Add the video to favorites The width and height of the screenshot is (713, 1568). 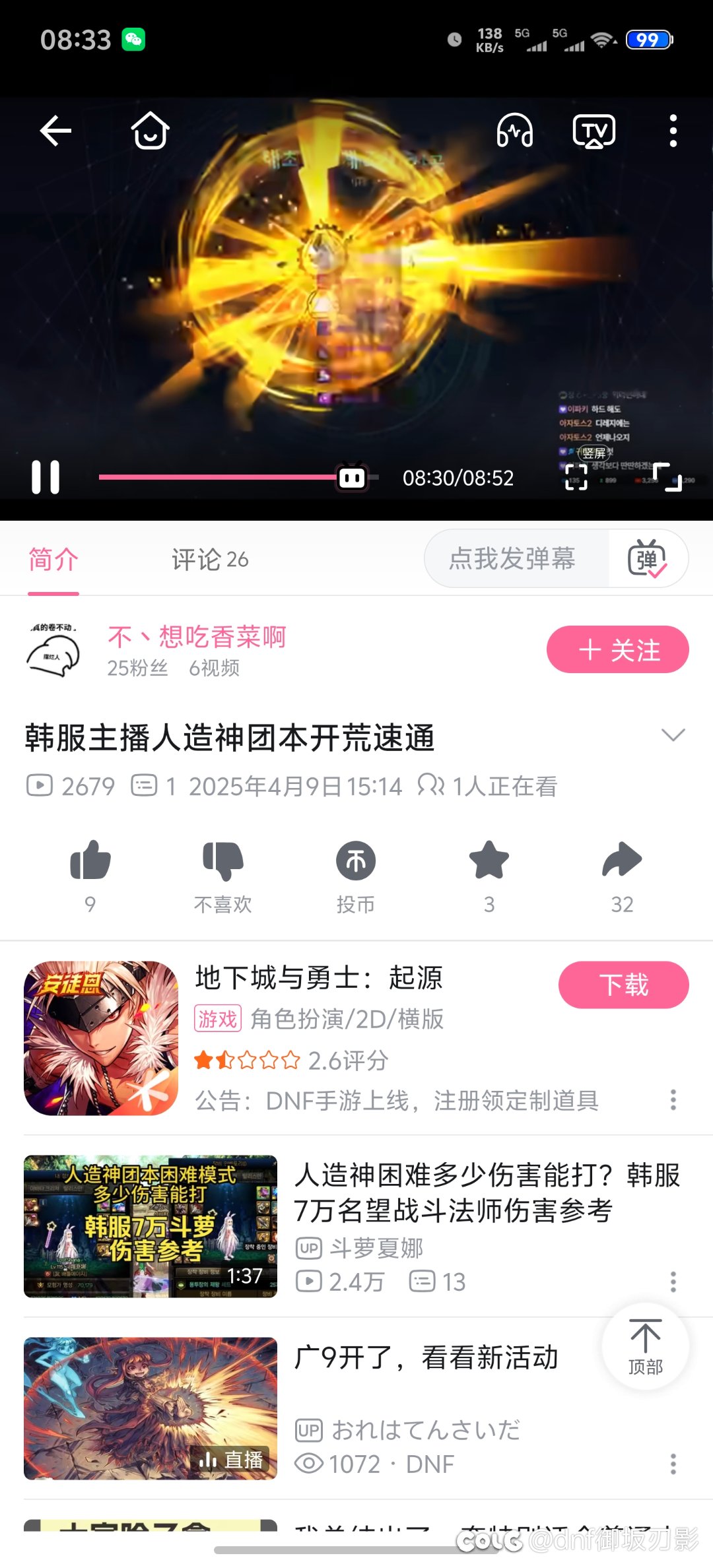489,861
